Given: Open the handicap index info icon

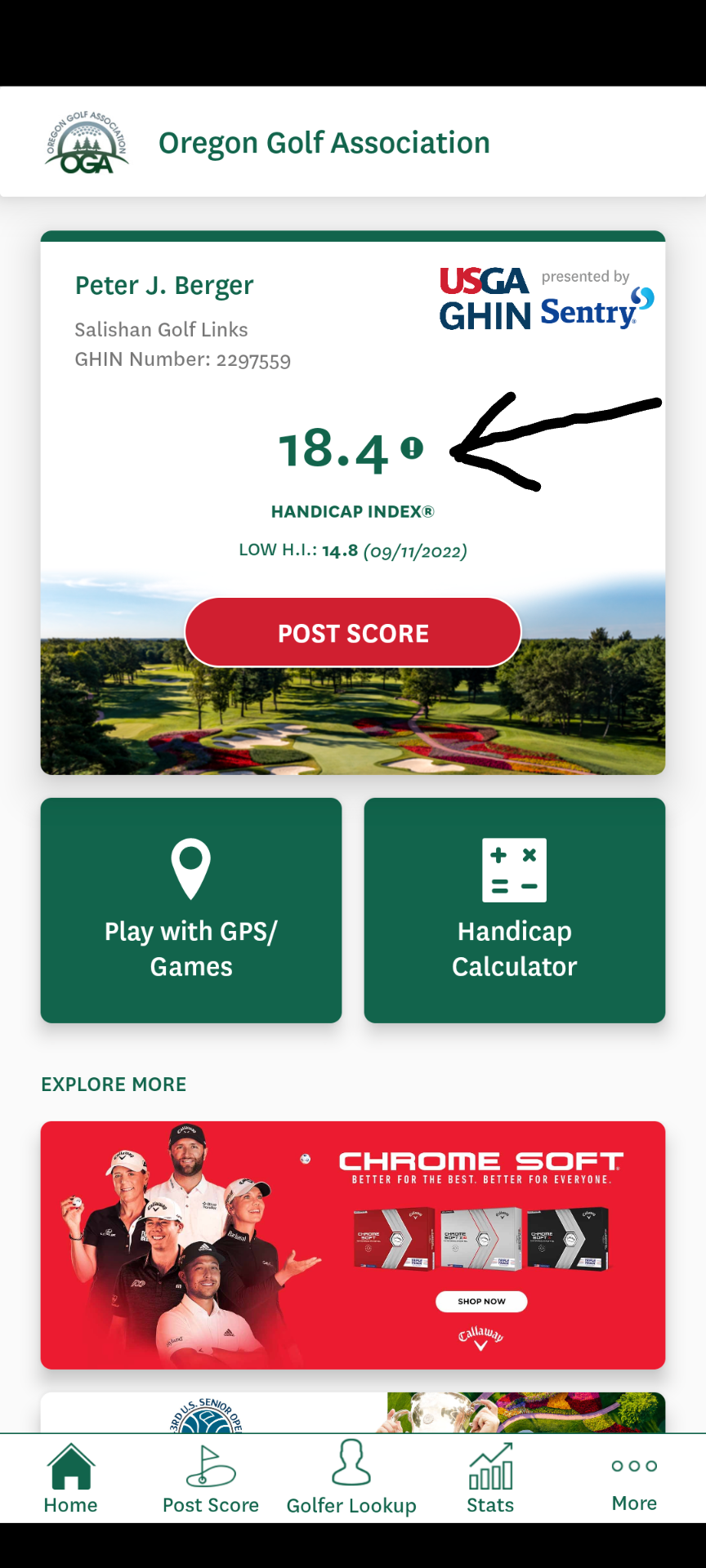Looking at the screenshot, I should [412, 448].
